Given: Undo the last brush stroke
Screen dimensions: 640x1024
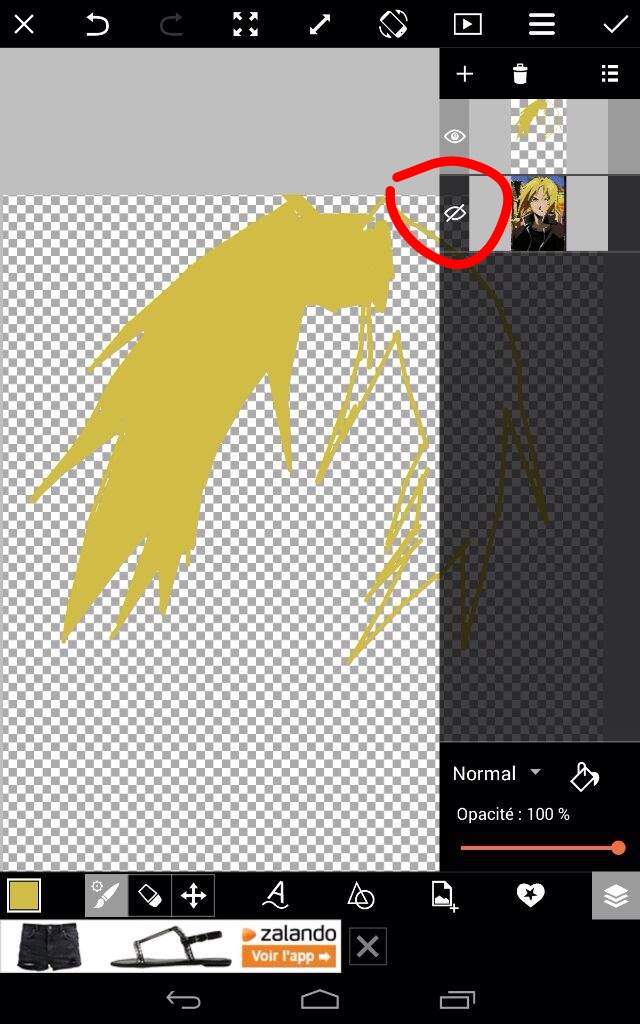Looking at the screenshot, I should [97, 24].
